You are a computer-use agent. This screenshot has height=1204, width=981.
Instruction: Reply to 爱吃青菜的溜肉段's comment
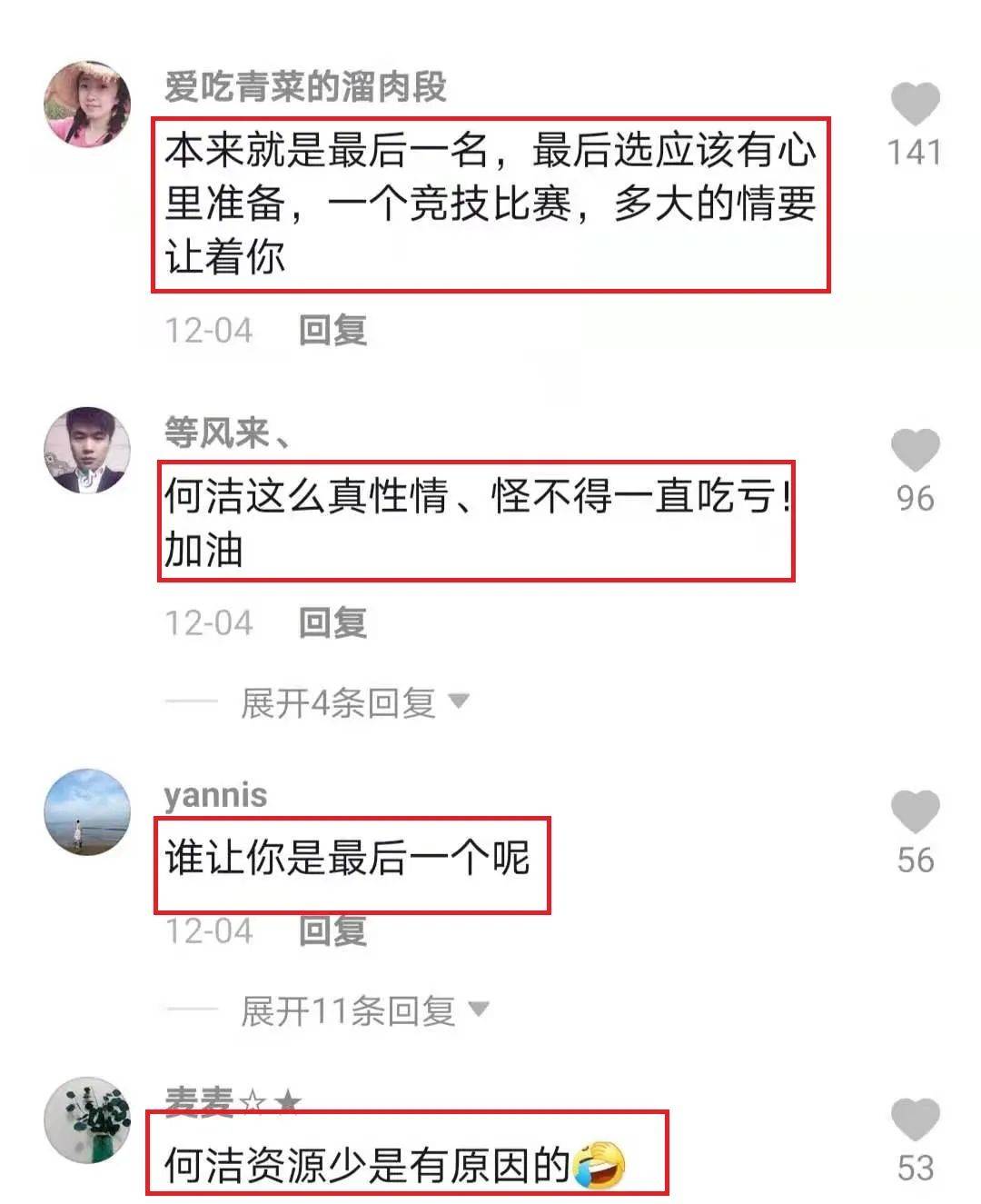click(332, 331)
